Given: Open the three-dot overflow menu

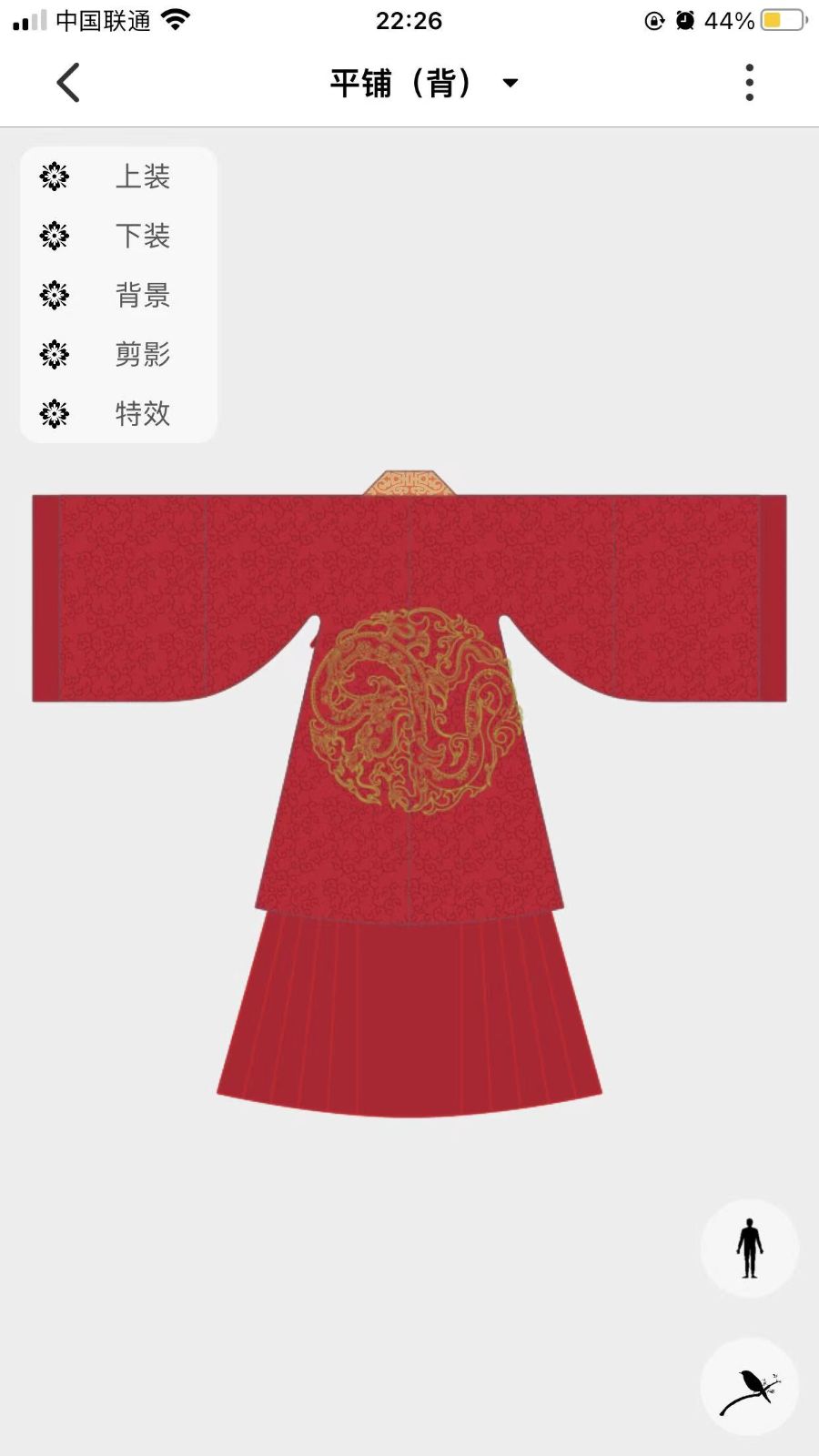Looking at the screenshot, I should [749, 83].
